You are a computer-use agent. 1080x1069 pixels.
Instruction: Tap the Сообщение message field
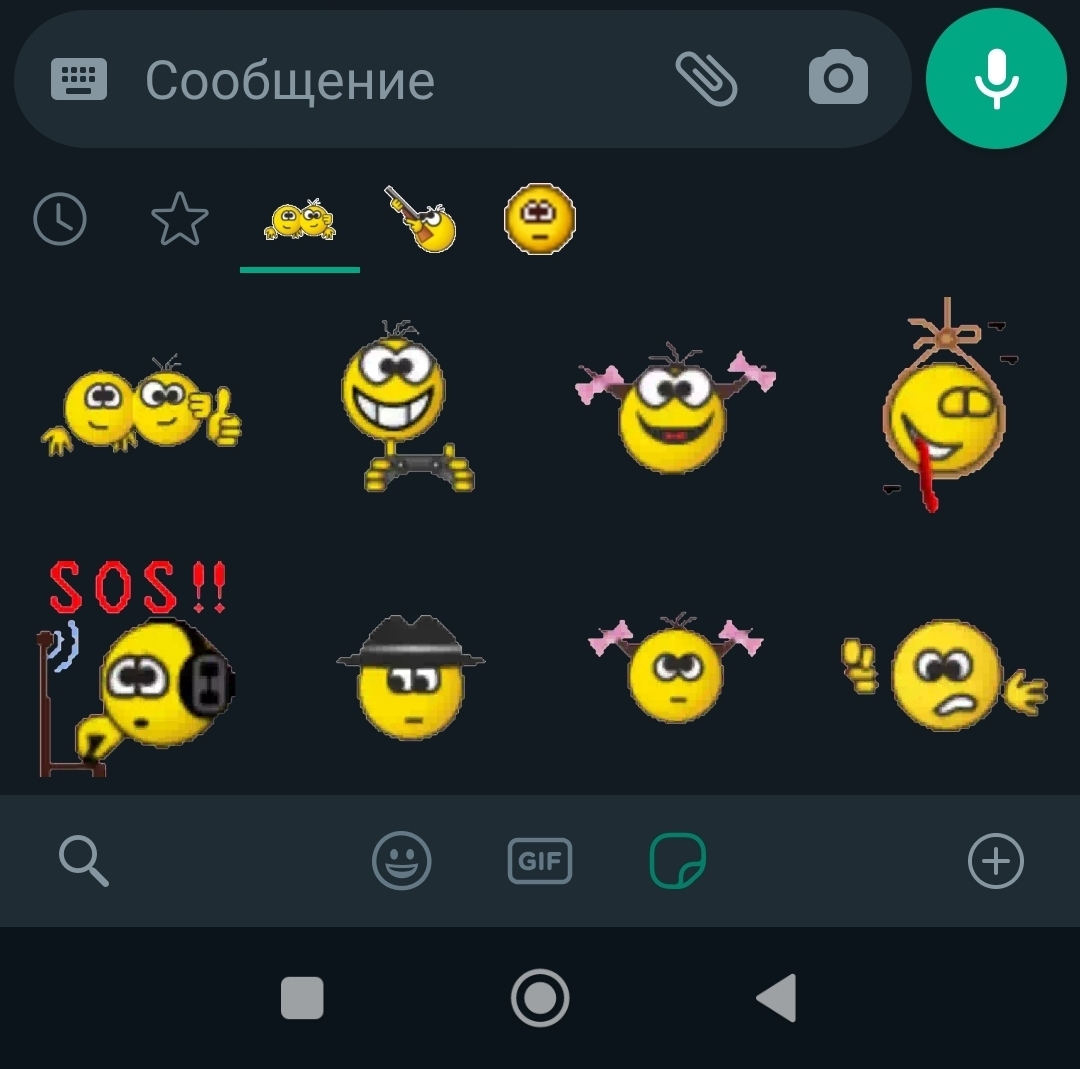[380, 80]
